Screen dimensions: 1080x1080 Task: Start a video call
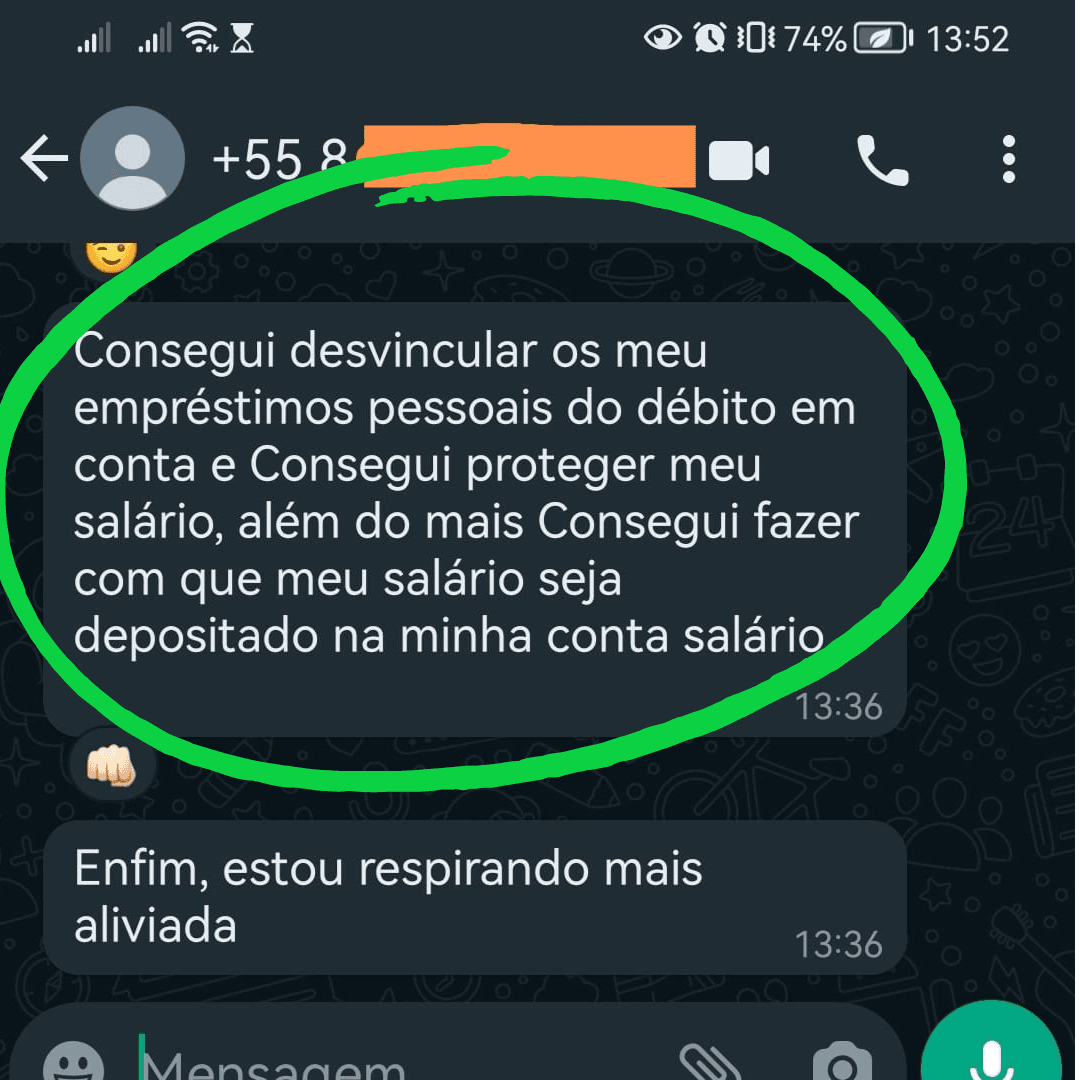[739, 161]
